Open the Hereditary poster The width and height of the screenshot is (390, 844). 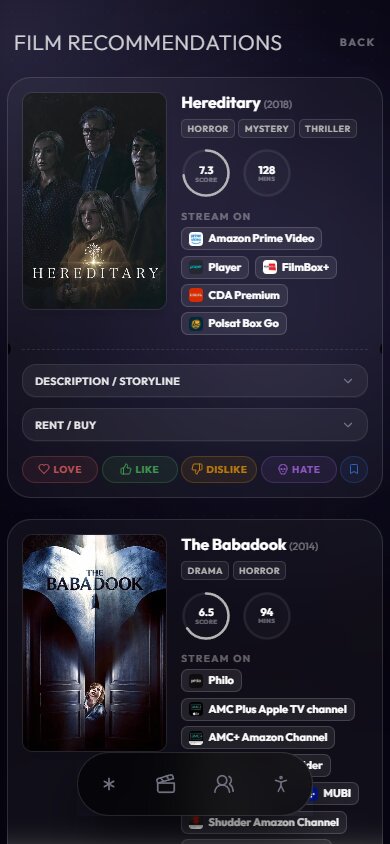[x=94, y=201]
